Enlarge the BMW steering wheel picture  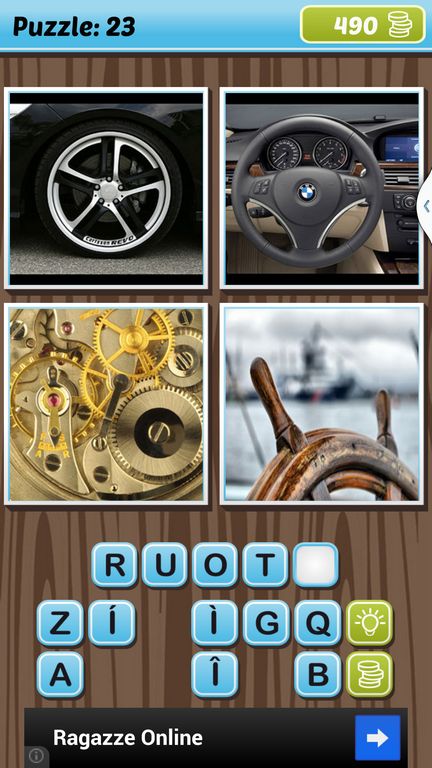pyautogui.click(x=322, y=188)
